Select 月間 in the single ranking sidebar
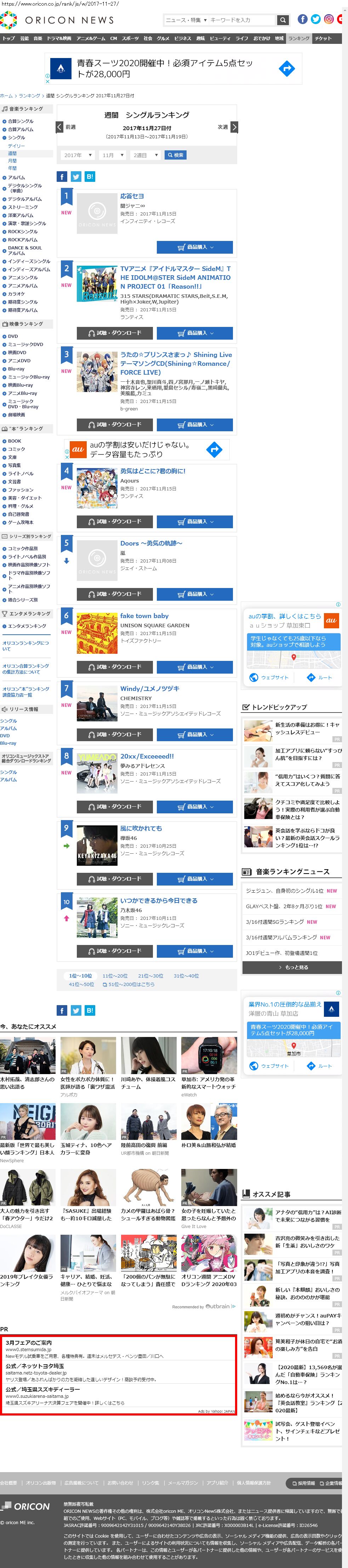The image size is (348, 1568). pyautogui.click(x=12, y=161)
